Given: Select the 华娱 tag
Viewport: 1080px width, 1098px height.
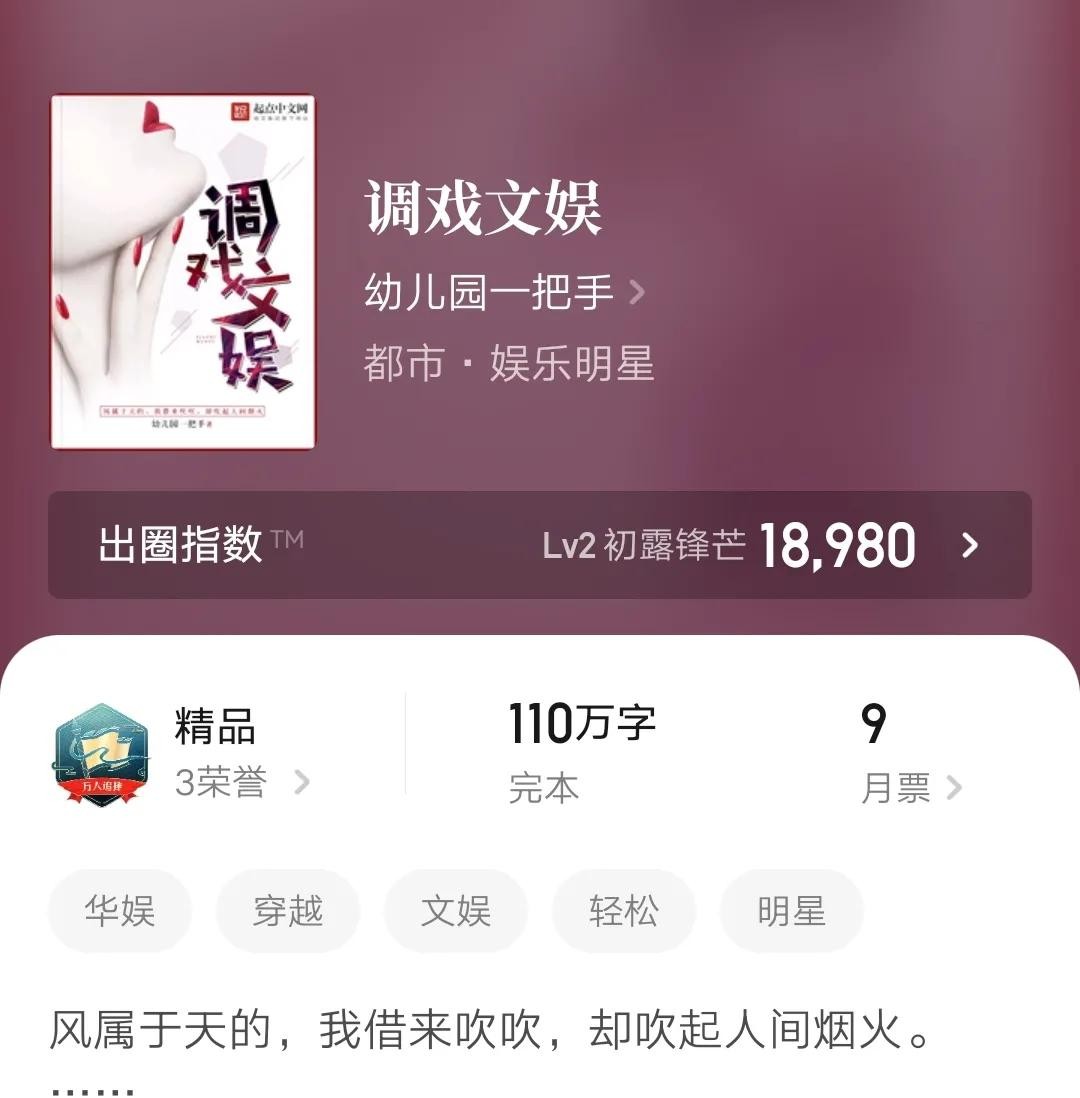Looking at the screenshot, I should coord(120,911).
